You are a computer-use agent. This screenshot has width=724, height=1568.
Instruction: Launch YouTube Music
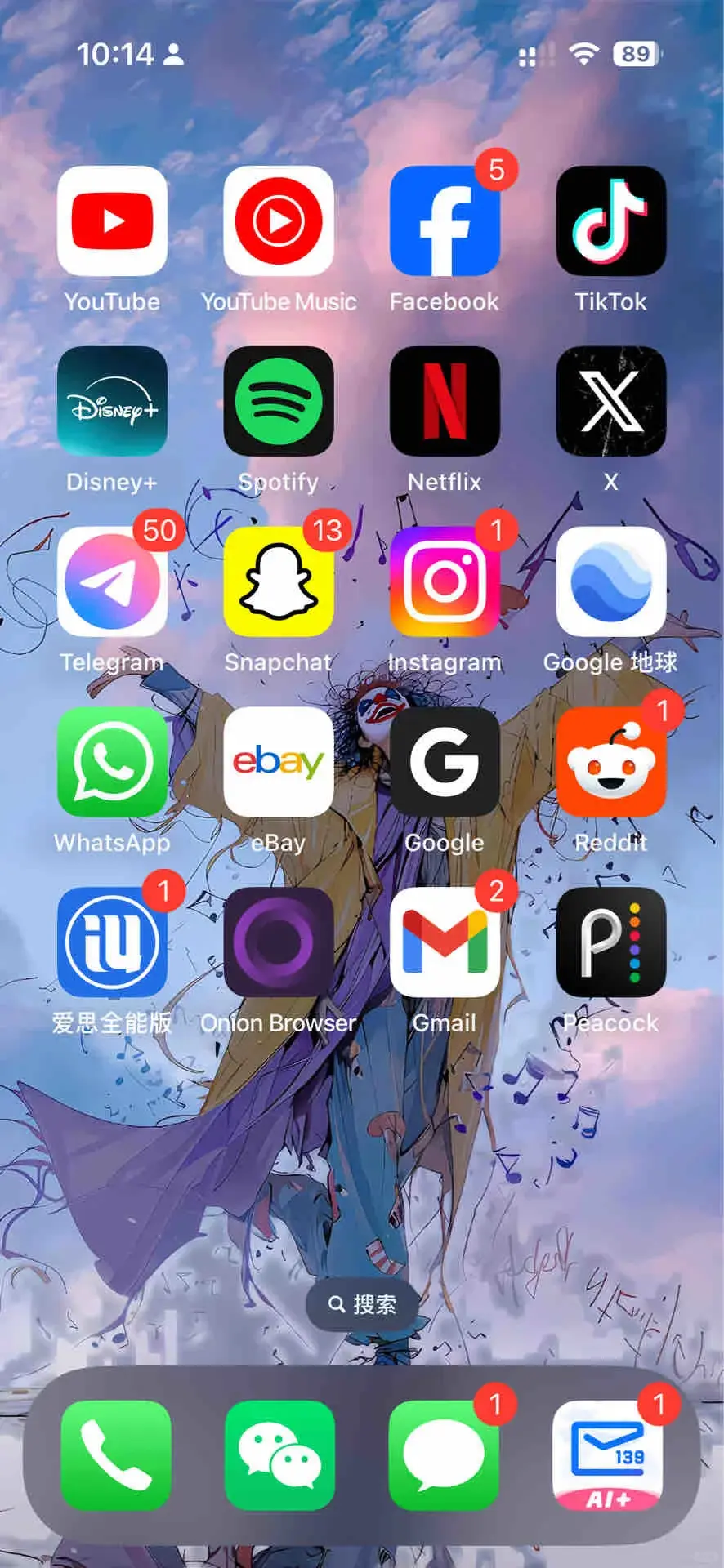279,221
